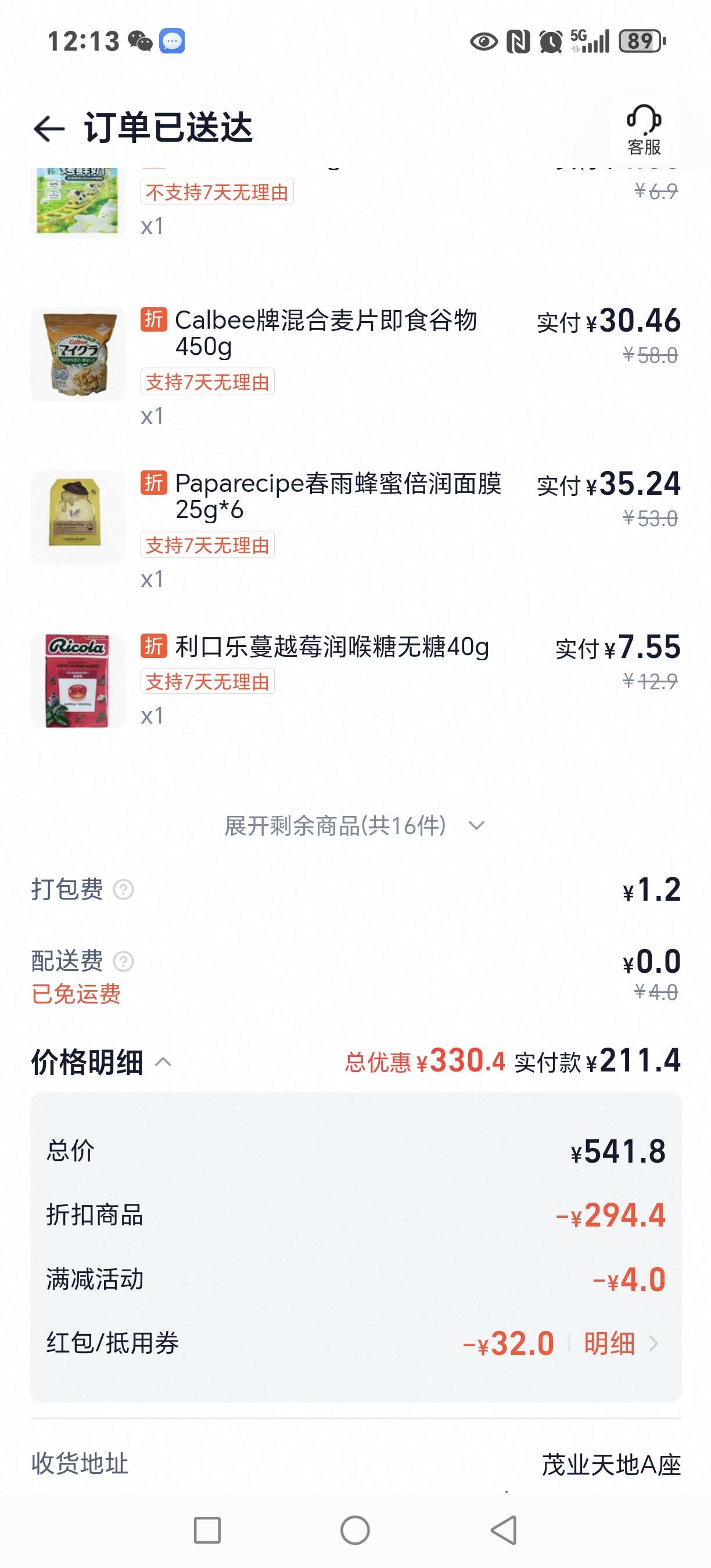The width and height of the screenshot is (711, 1568).
Task: Click the back arrow to leave order page
Action: [47, 128]
